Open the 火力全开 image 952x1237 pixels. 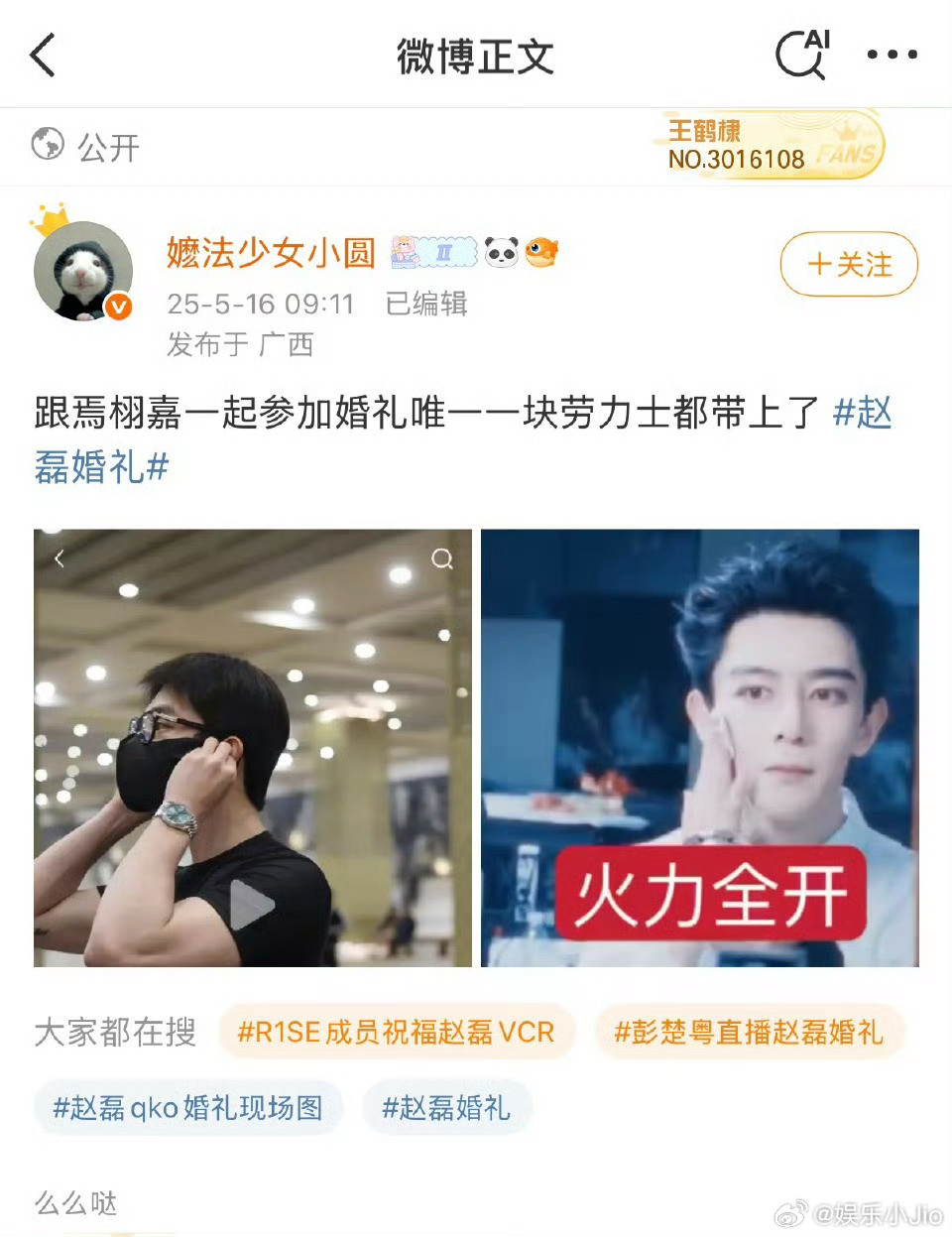pyautogui.click(x=700, y=749)
